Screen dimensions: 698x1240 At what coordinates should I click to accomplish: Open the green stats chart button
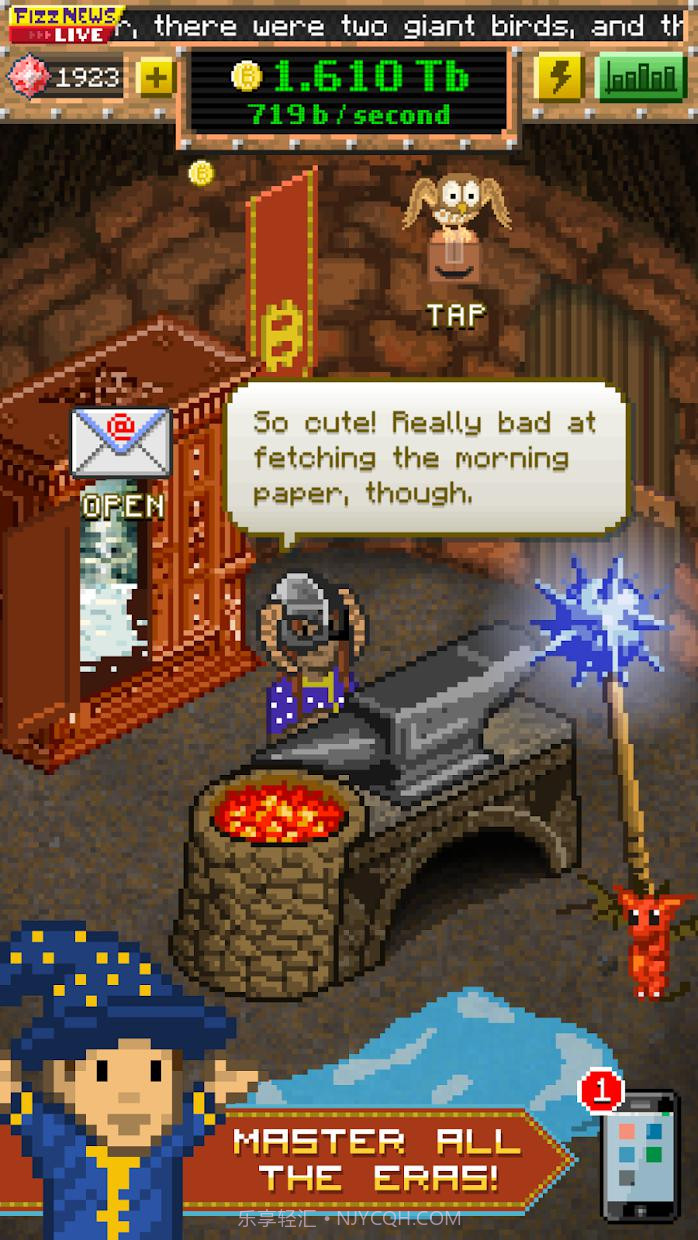pos(640,77)
